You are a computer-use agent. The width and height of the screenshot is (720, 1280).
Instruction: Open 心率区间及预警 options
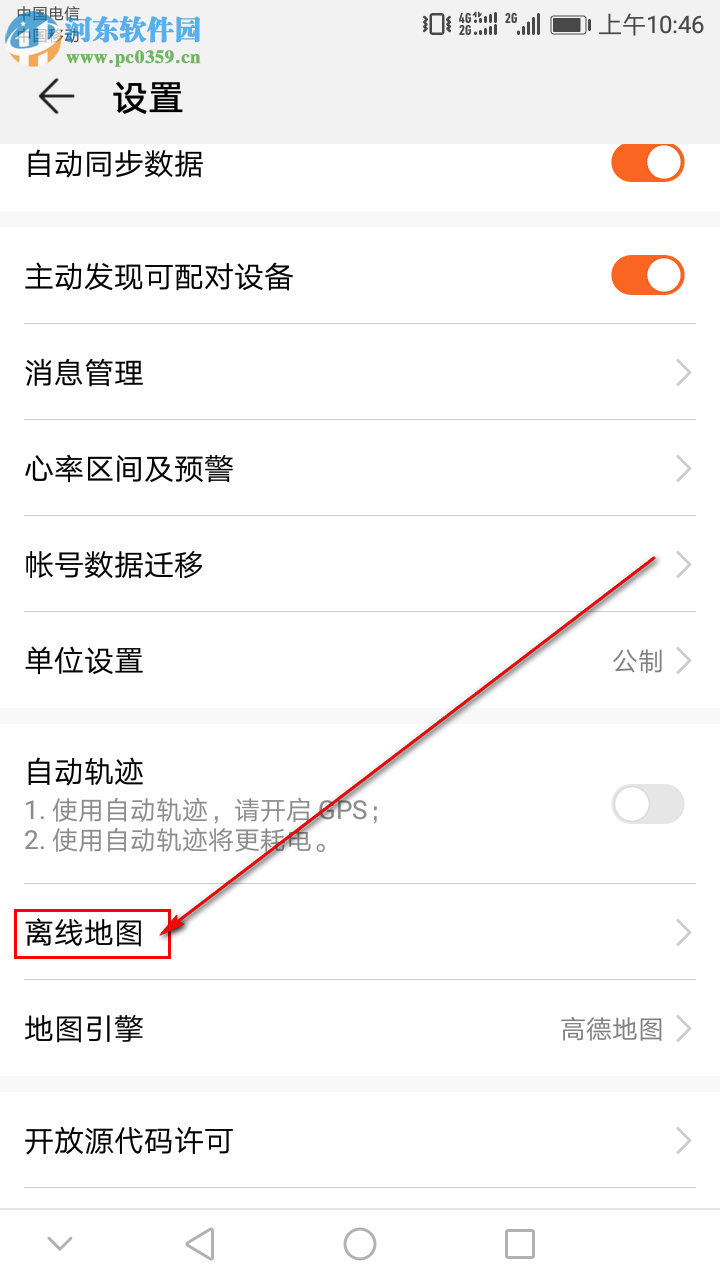click(360, 468)
